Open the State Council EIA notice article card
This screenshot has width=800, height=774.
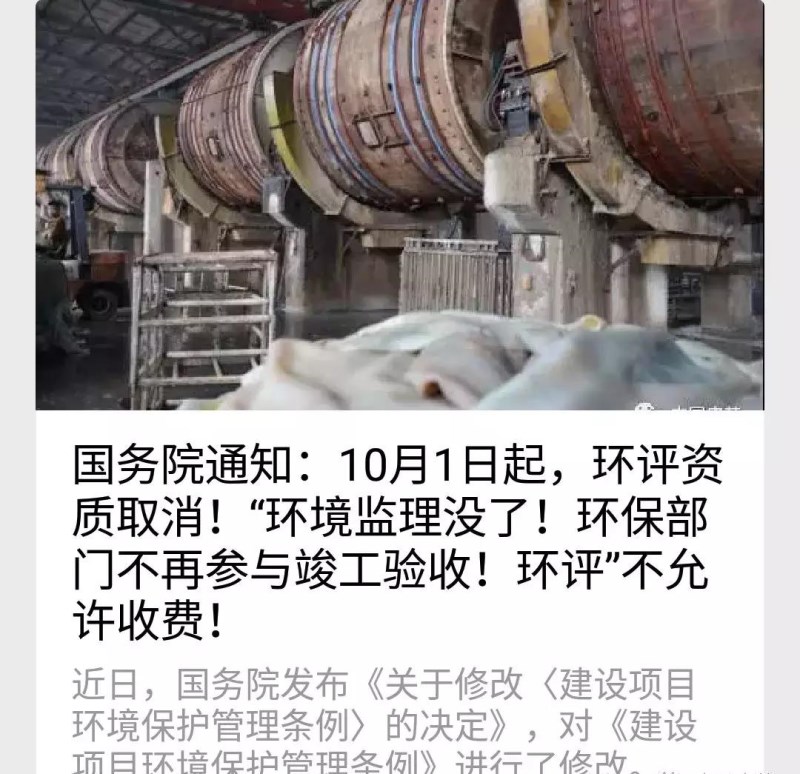coord(398,545)
